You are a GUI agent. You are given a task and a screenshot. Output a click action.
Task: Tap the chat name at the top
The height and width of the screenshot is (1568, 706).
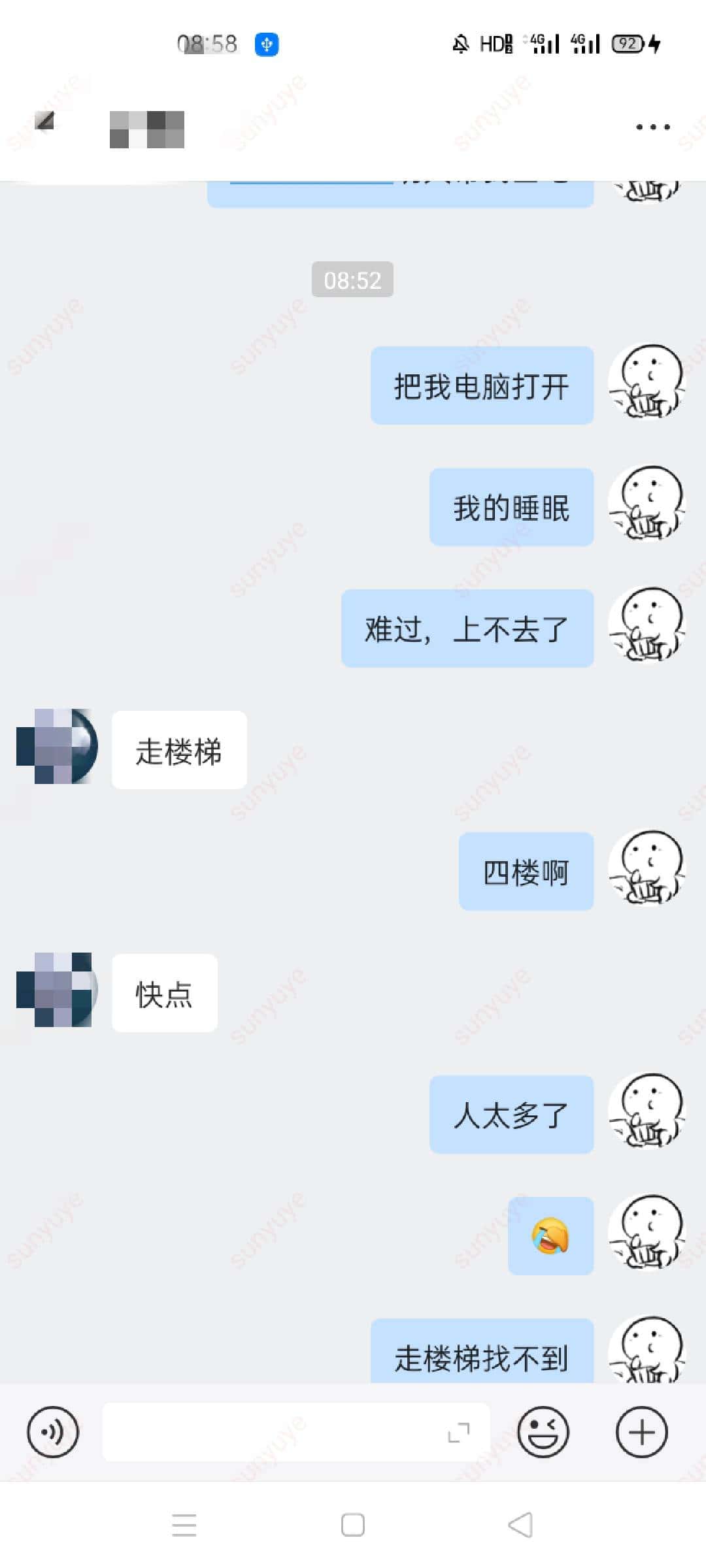(x=146, y=129)
